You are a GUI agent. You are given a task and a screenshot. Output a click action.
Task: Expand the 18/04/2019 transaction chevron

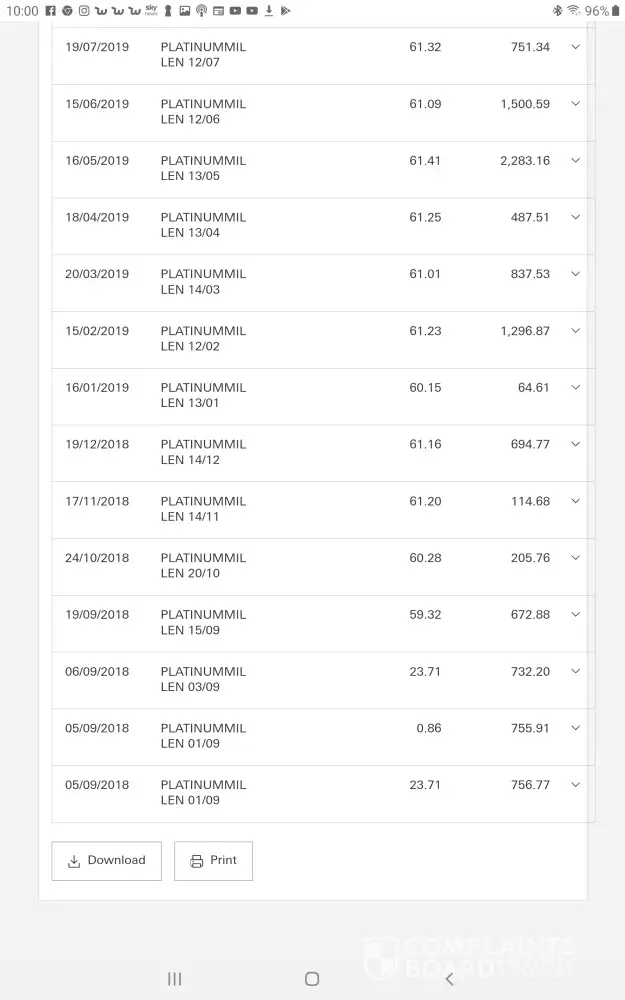tap(575, 217)
